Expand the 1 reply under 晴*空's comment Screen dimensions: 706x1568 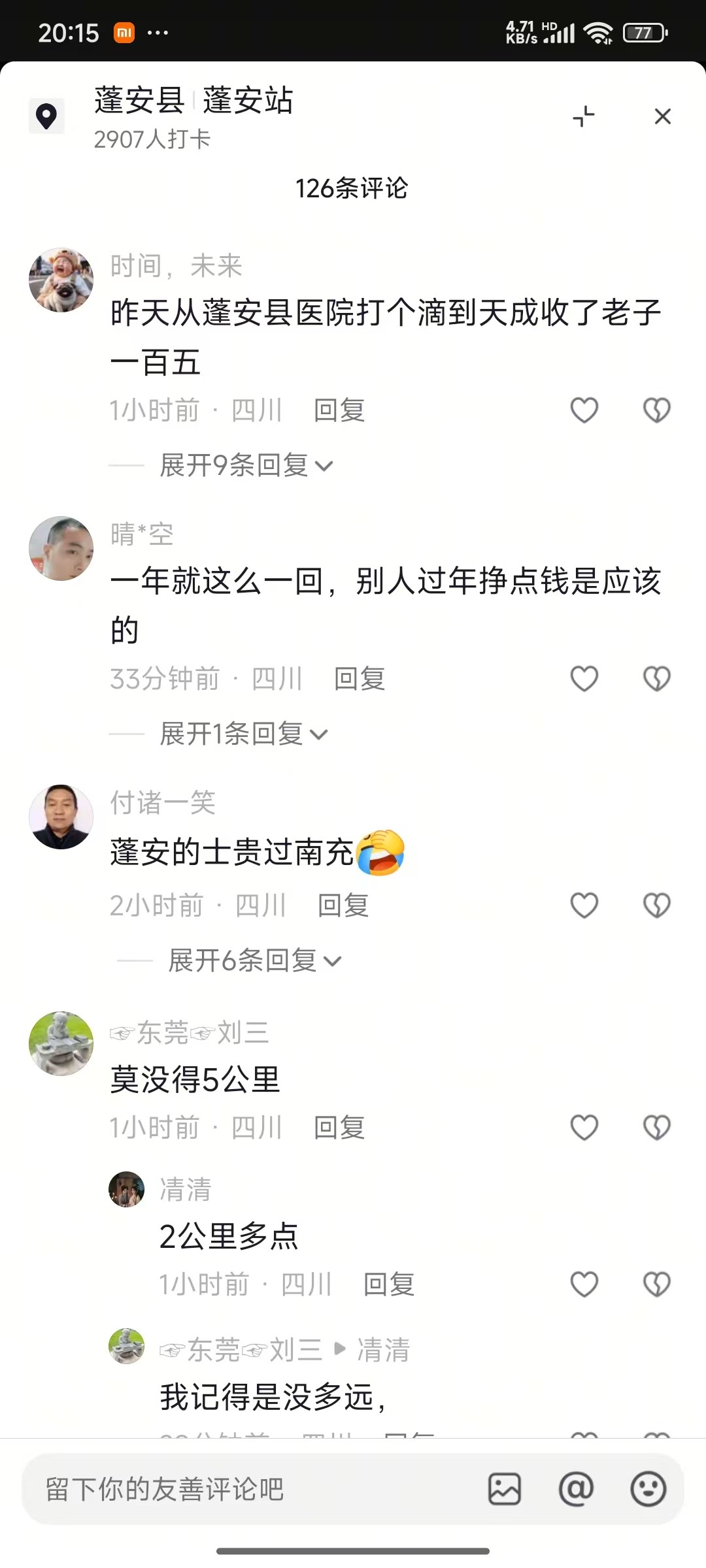243,734
